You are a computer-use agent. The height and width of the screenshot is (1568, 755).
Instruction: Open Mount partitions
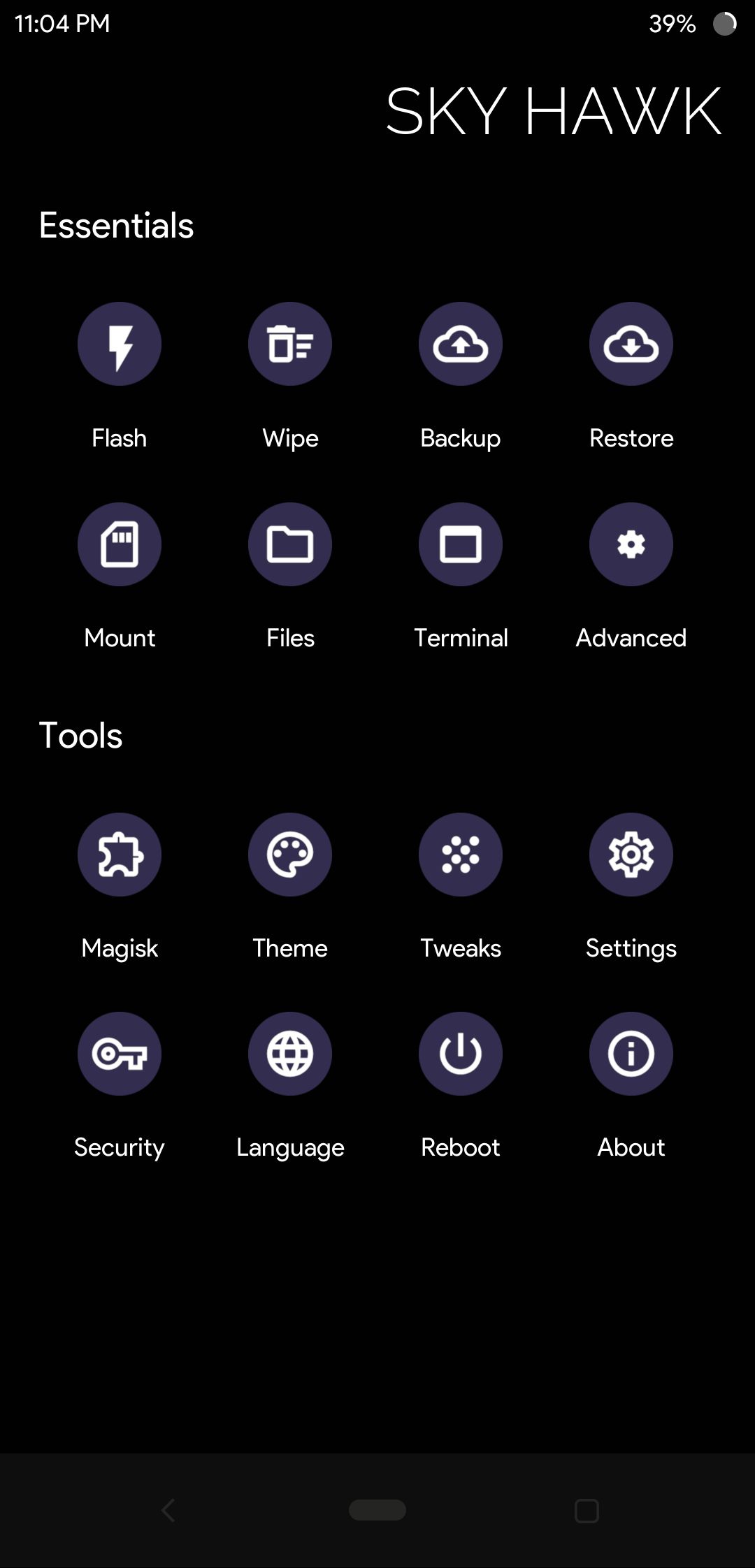pyautogui.click(x=120, y=544)
